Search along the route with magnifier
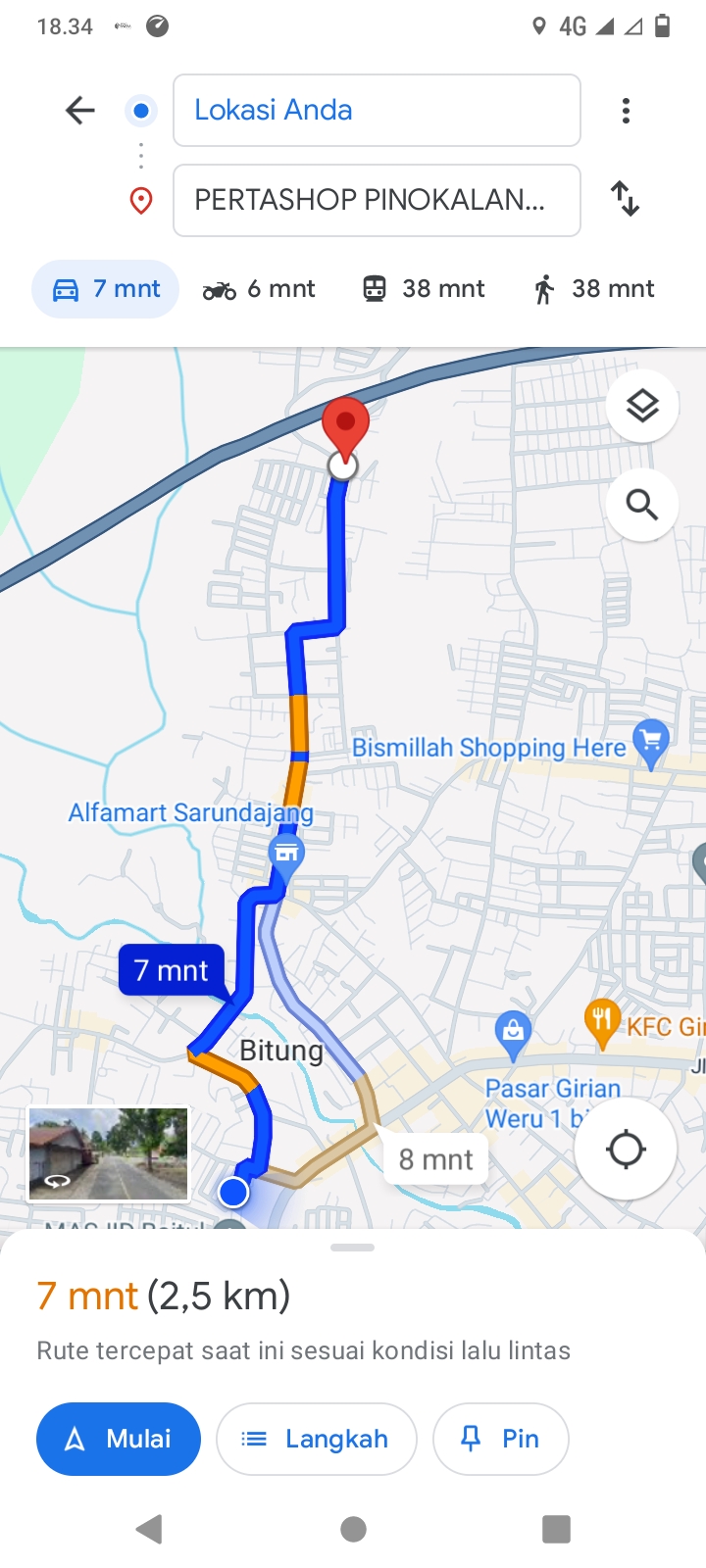Image resolution: width=706 pixels, height=1568 pixels. tap(642, 505)
